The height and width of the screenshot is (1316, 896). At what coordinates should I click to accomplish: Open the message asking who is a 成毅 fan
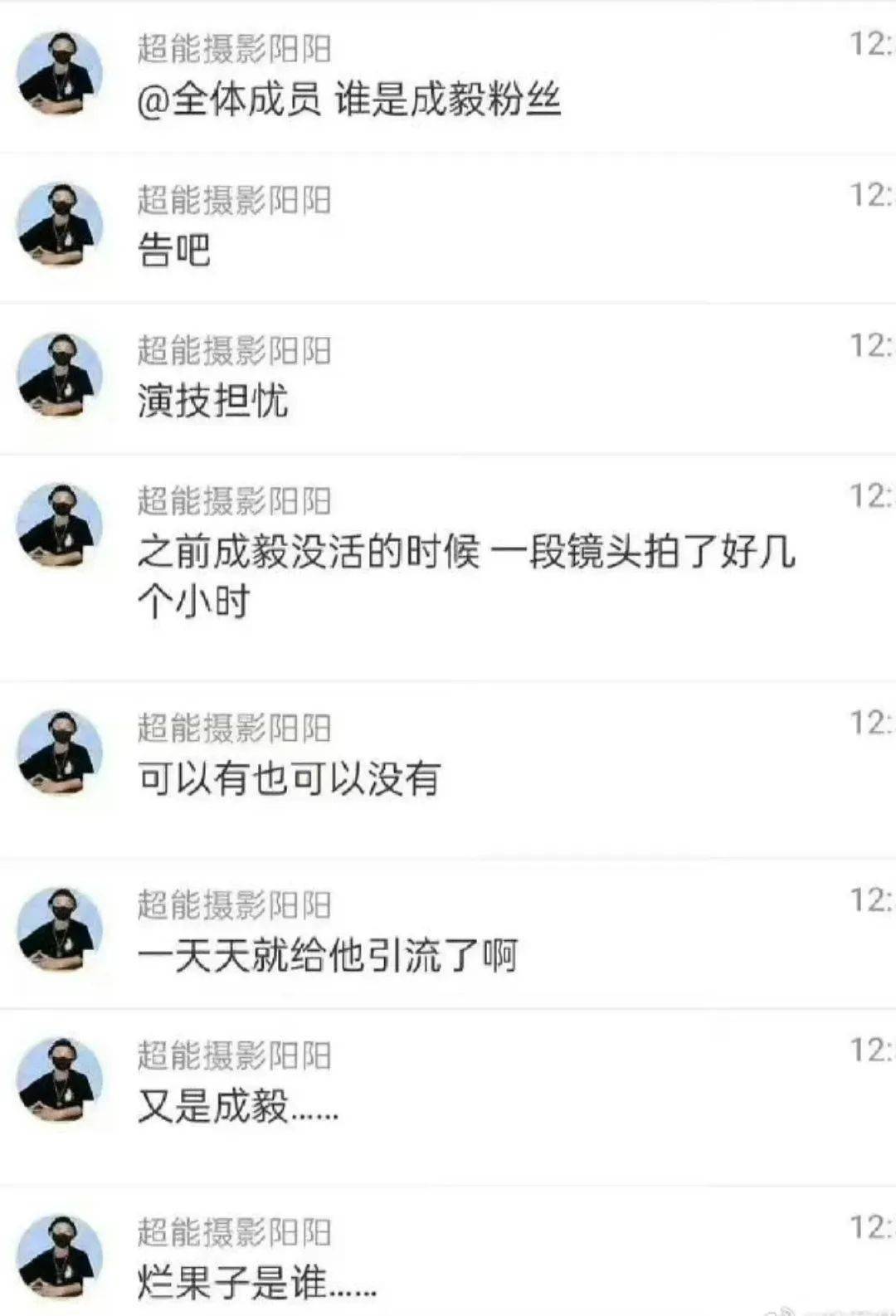(x=348, y=100)
